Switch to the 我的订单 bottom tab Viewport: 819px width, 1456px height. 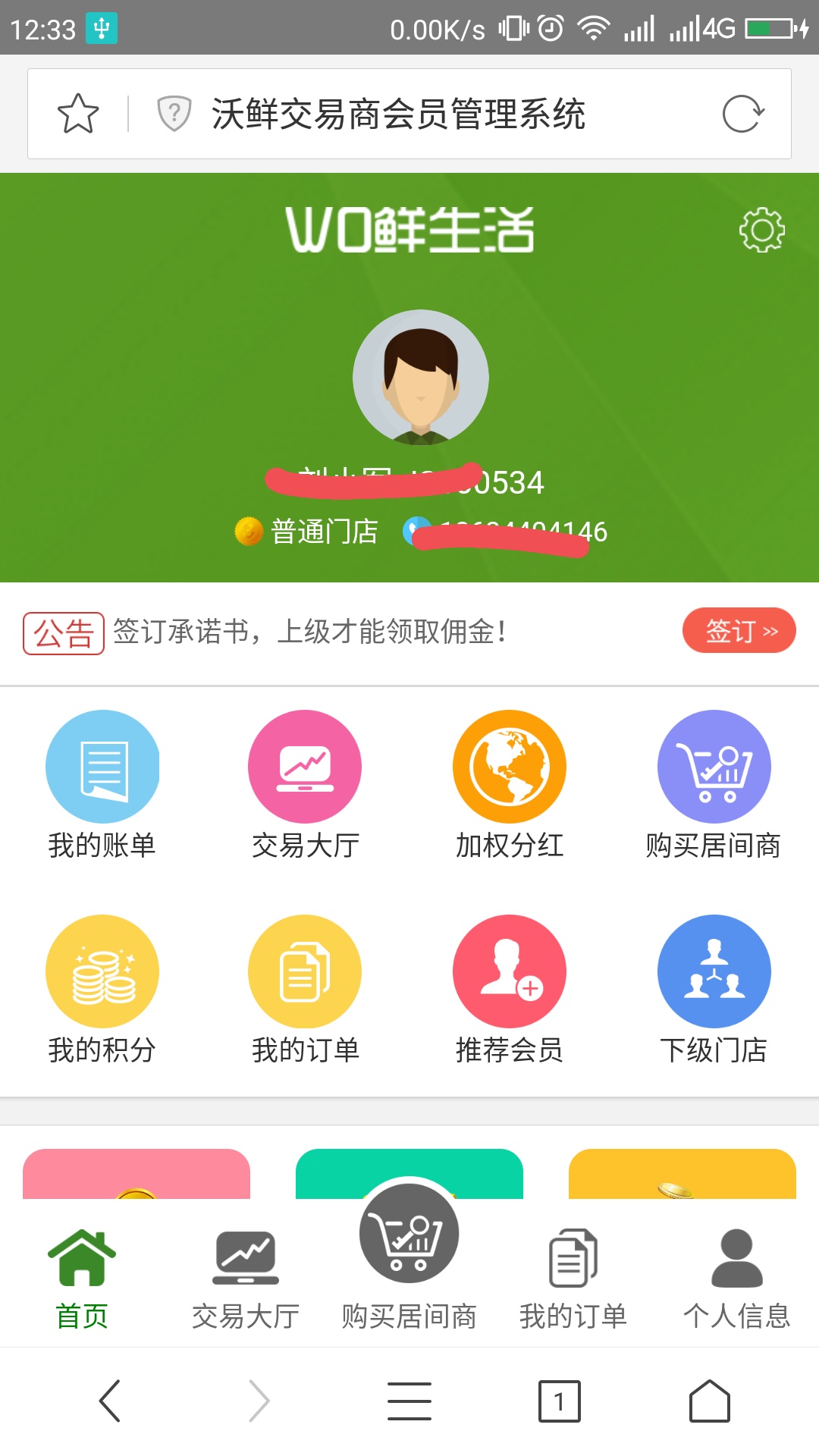click(573, 1279)
